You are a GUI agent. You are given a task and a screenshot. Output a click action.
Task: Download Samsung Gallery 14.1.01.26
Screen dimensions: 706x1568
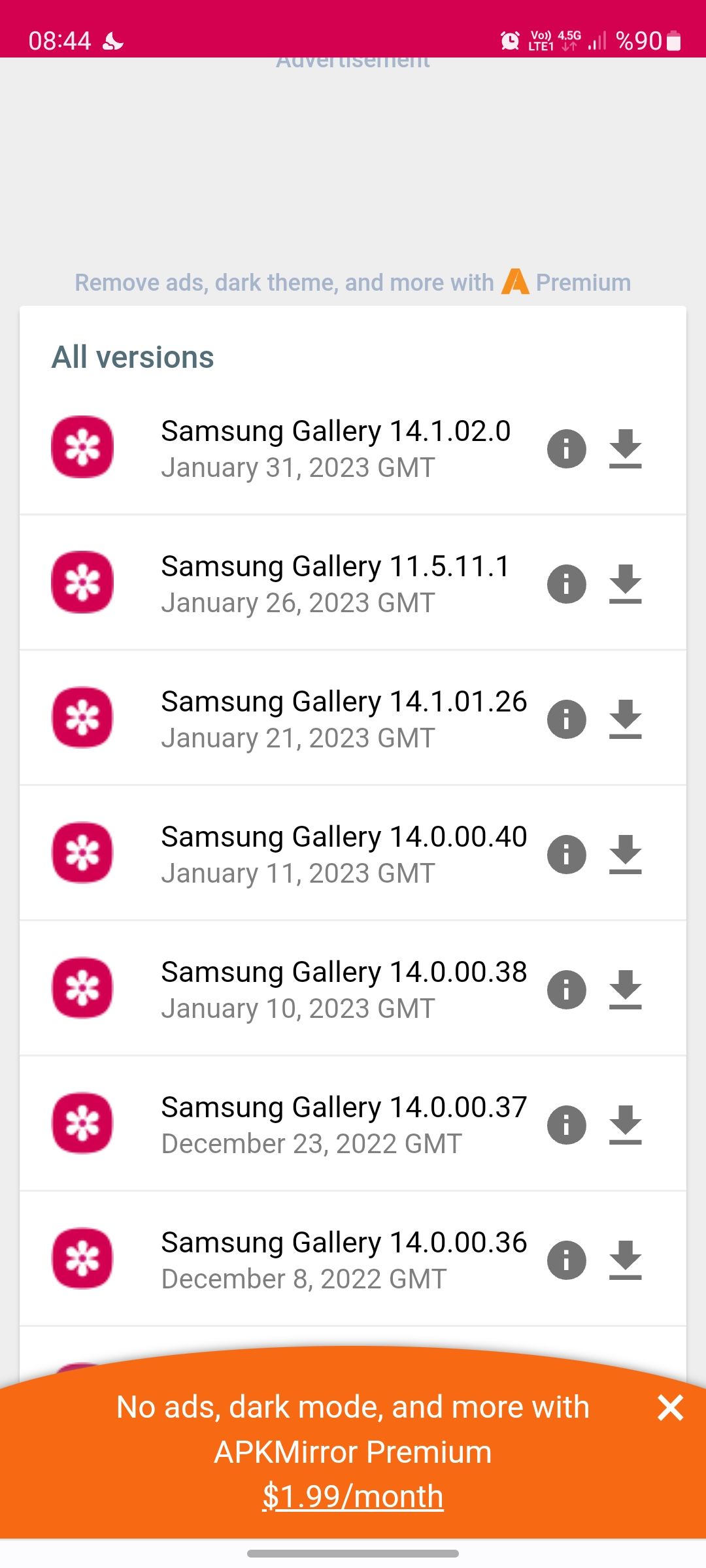626,719
